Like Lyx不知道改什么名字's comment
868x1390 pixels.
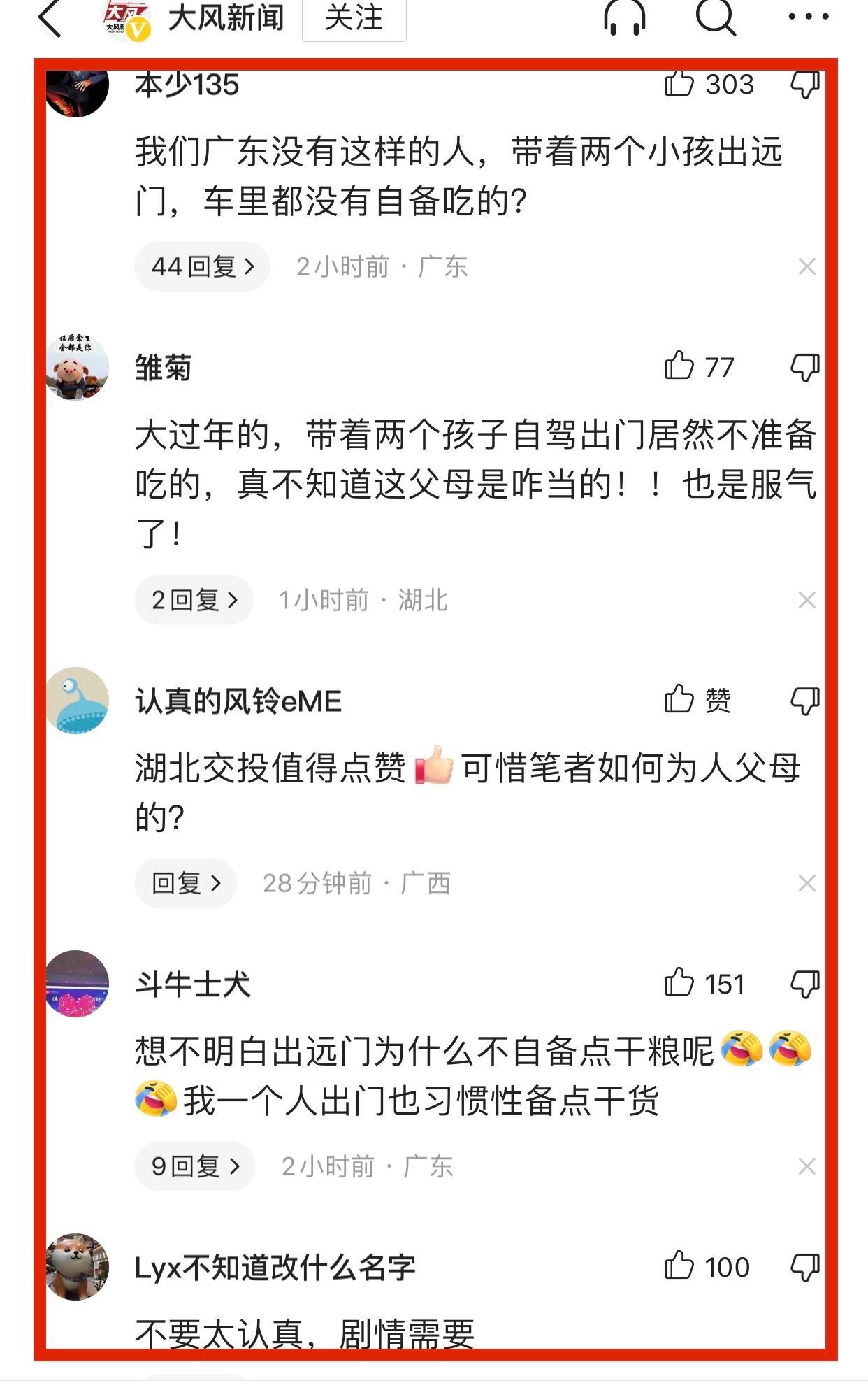(x=679, y=1266)
